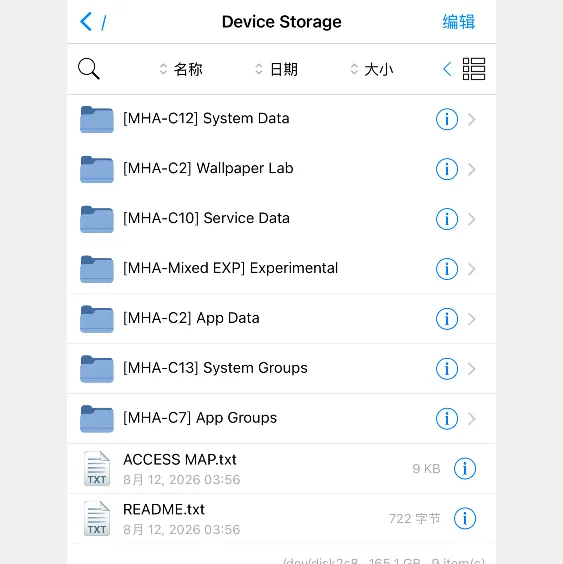Sort files by 名称 name
Image resolution: width=563 pixels, height=564 pixels.
[181, 69]
